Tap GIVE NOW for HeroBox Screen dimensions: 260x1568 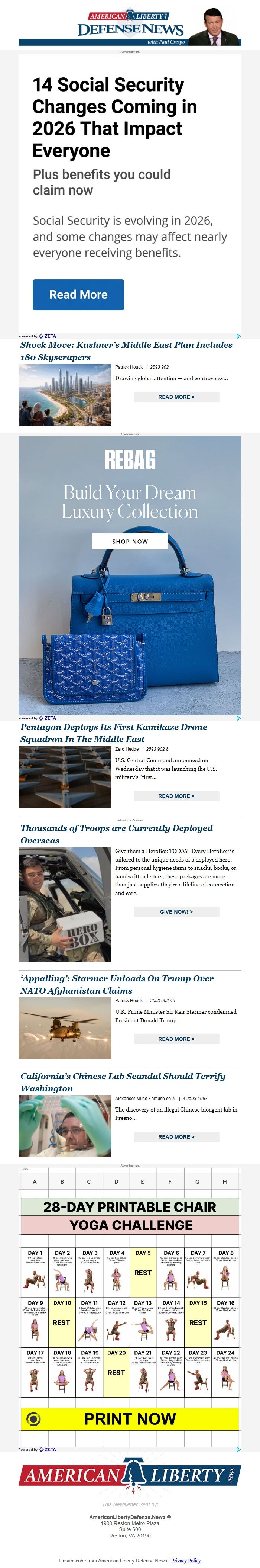click(x=176, y=911)
